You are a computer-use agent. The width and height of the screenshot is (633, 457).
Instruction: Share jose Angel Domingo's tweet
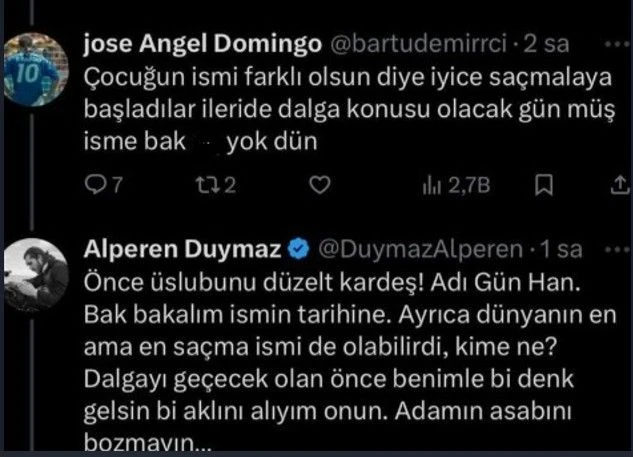(x=618, y=184)
